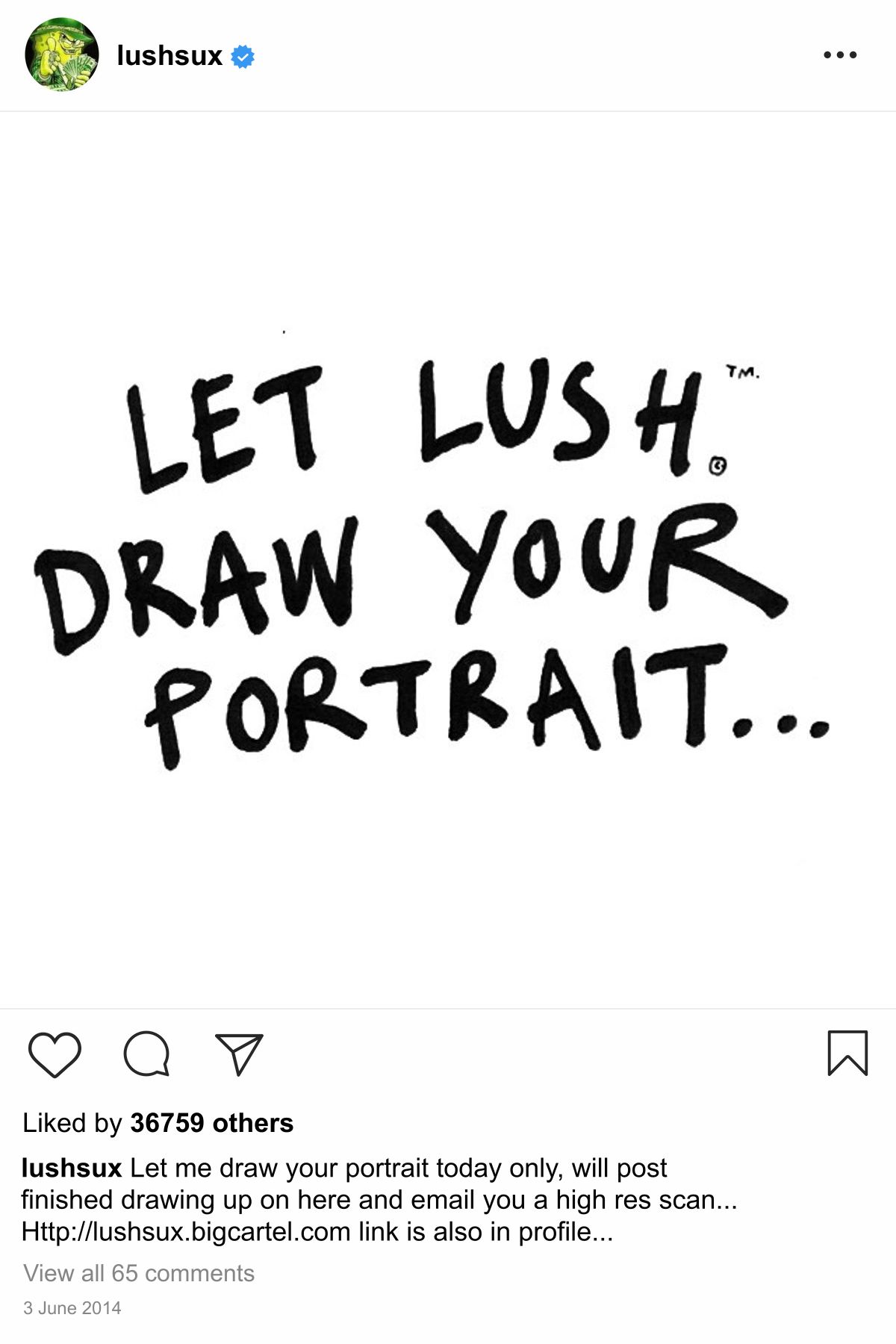Like this post with the heart
The image size is (896, 1344).
55,1054
